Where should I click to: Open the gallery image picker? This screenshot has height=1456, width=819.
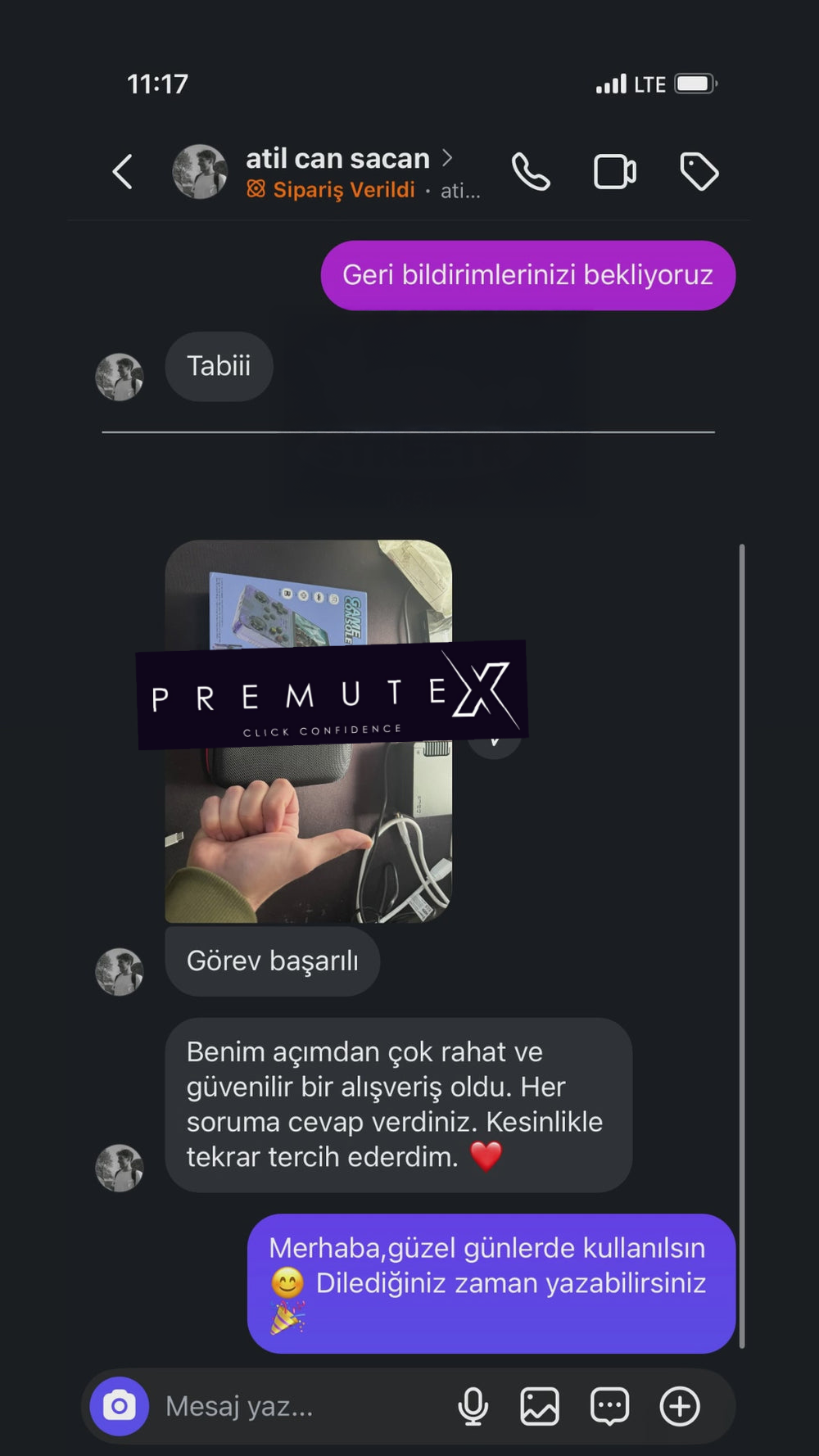point(540,1406)
